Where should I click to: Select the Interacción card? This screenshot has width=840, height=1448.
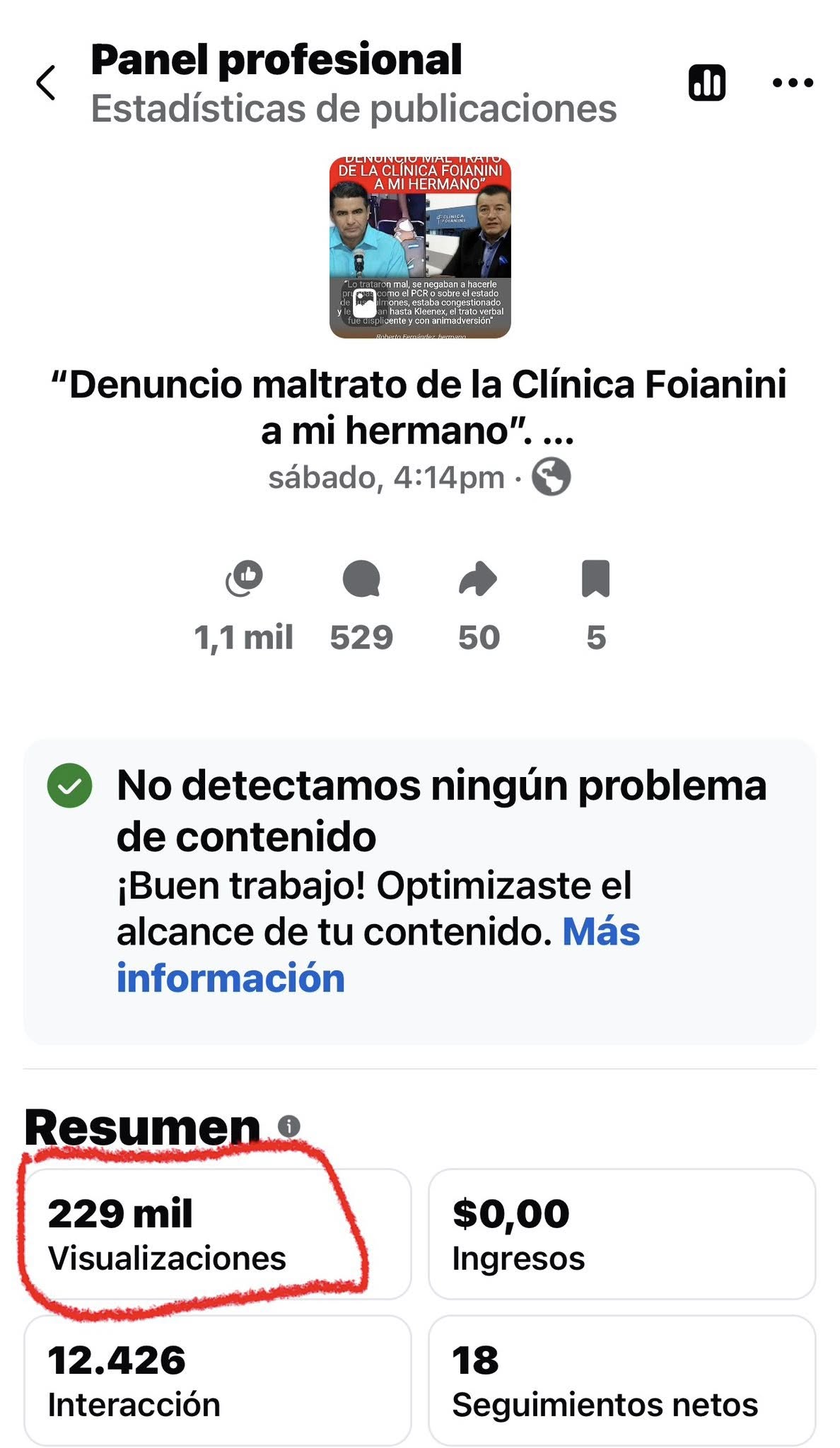pyautogui.click(x=217, y=1380)
